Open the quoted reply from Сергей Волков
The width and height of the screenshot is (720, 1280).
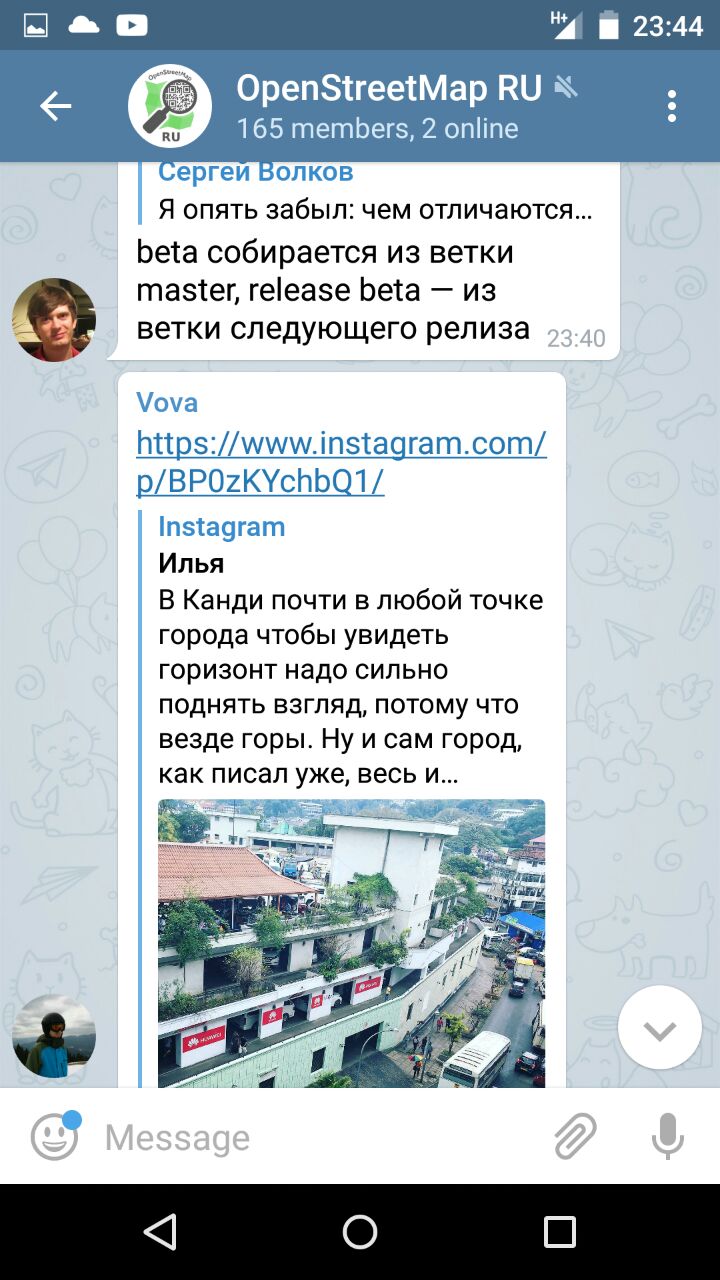click(x=375, y=192)
